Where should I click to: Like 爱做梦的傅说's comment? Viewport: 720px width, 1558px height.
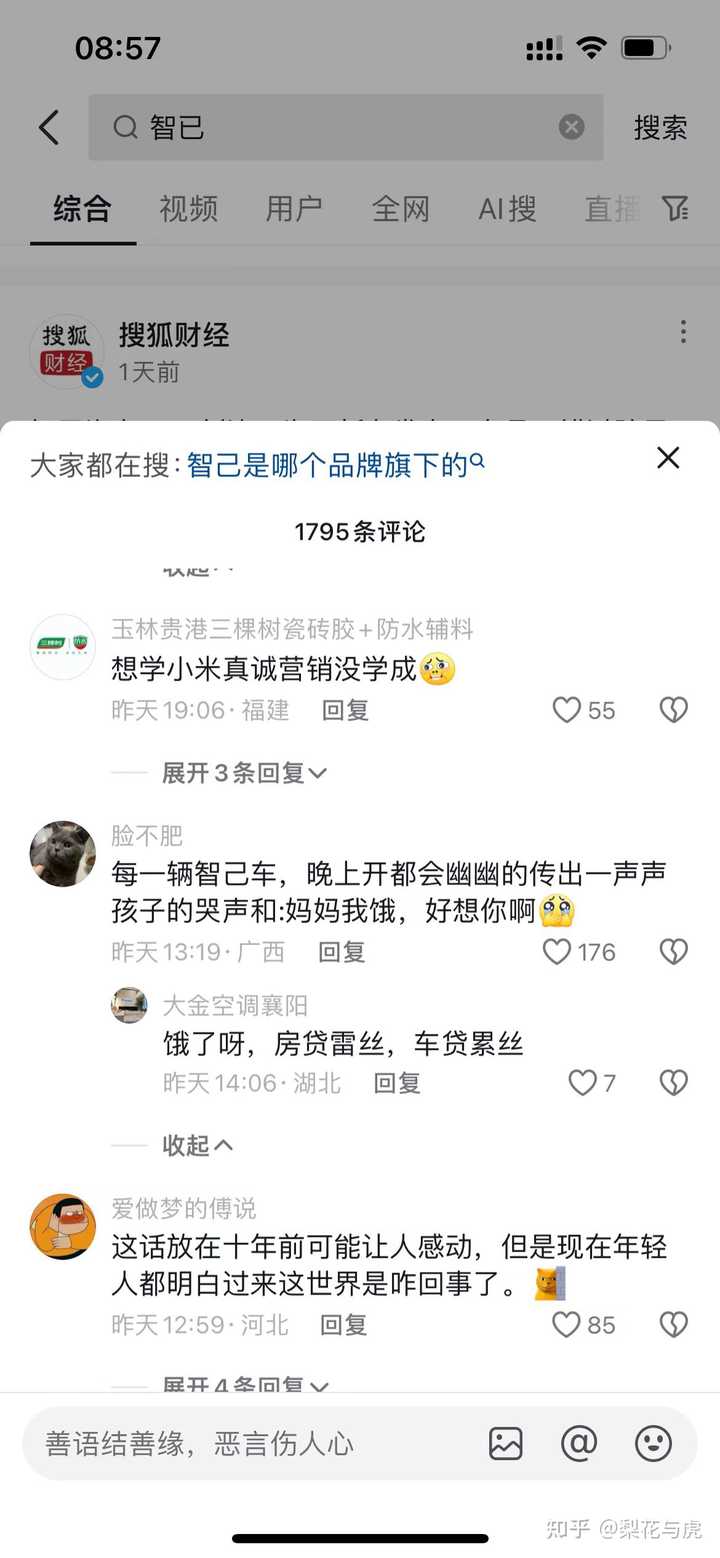tap(567, 1325)
